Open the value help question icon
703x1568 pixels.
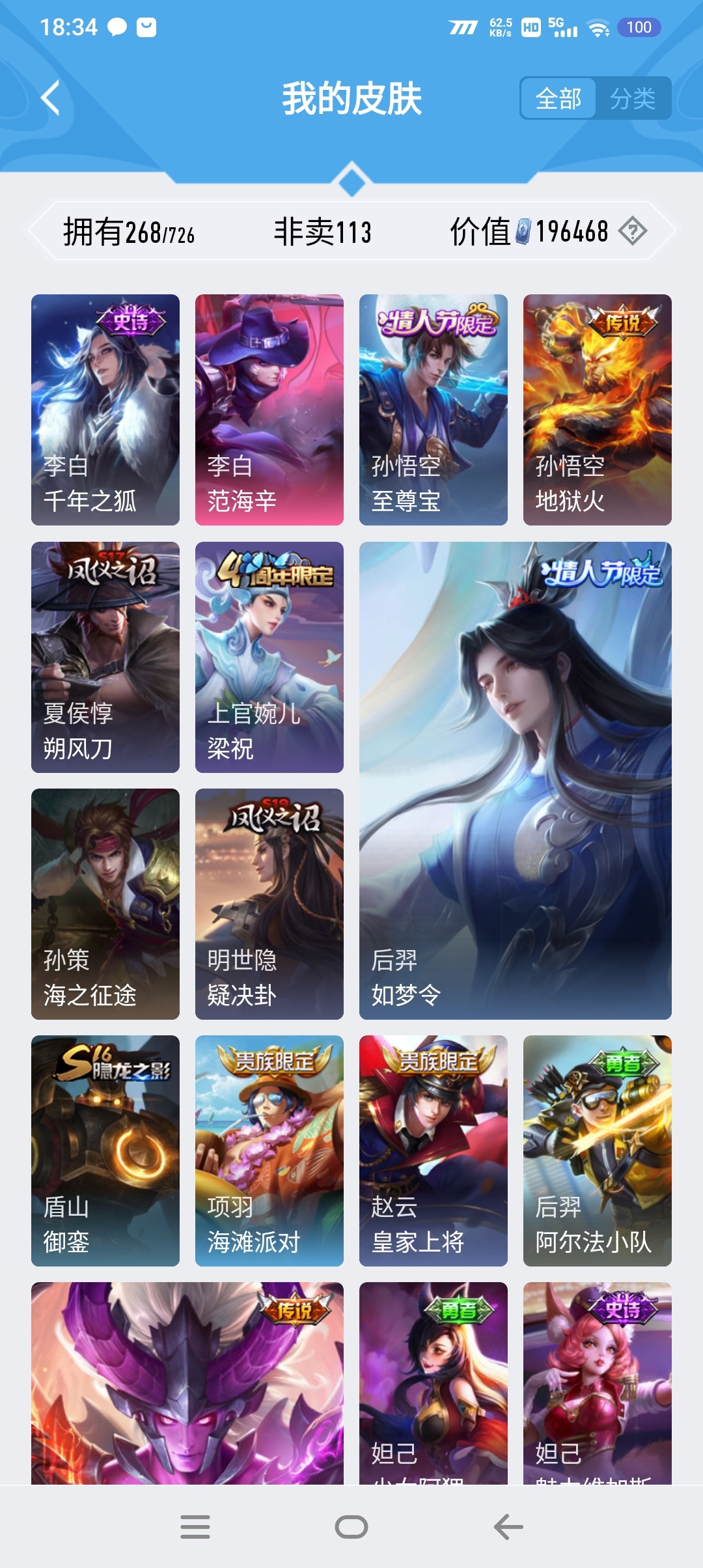tap(632, 231)
